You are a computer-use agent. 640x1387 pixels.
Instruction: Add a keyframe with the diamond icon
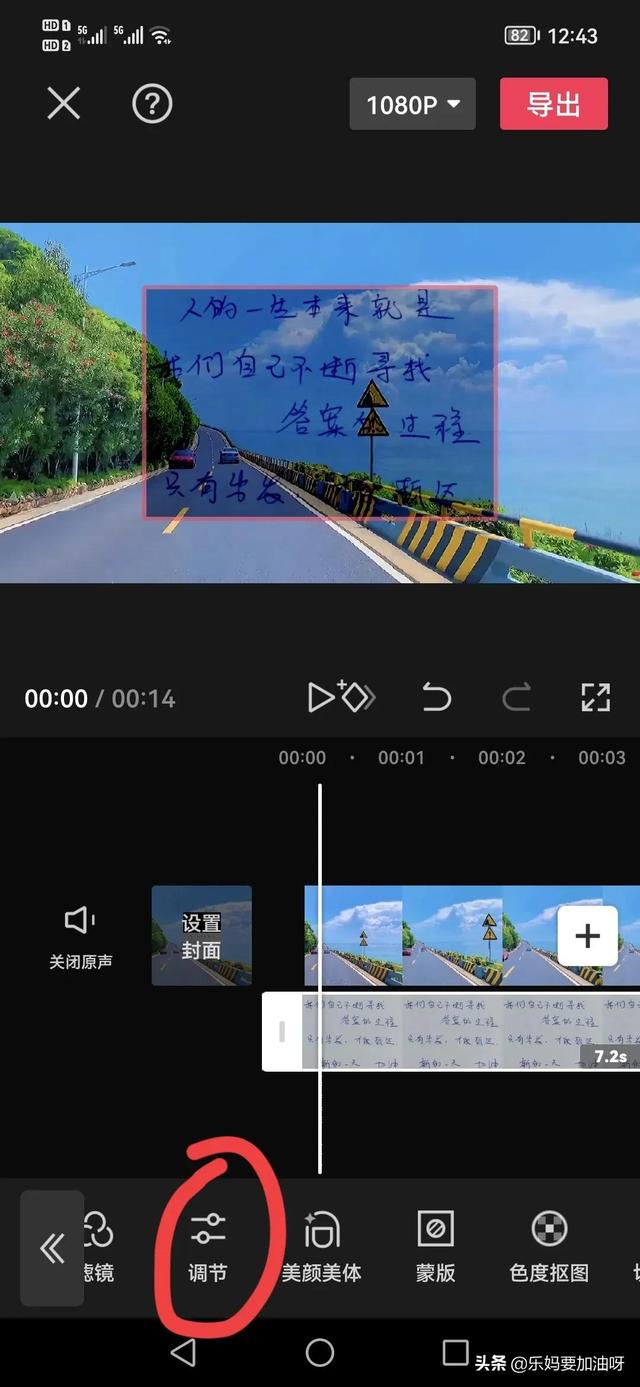(357, 697)
